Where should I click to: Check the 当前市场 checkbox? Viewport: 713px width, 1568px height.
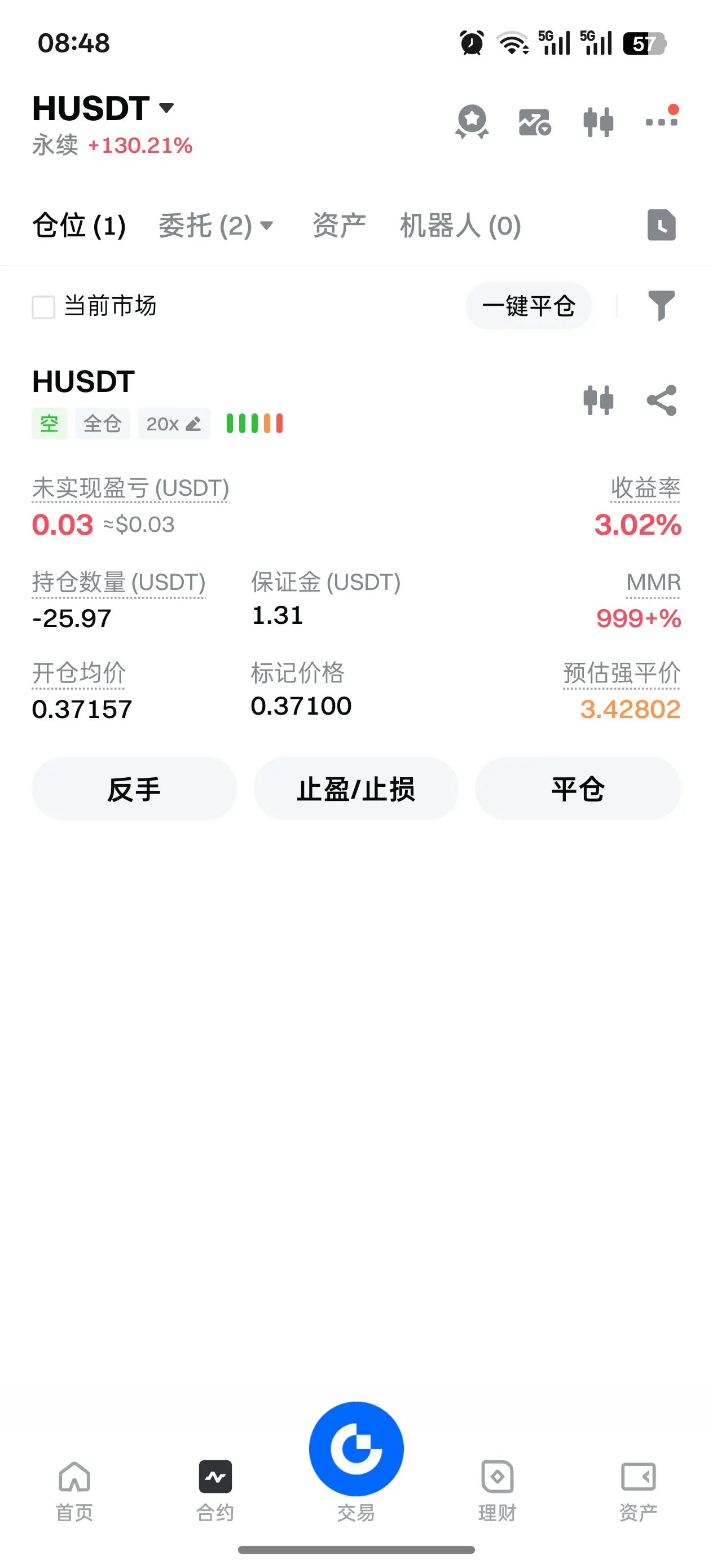(x=44, y=307)
